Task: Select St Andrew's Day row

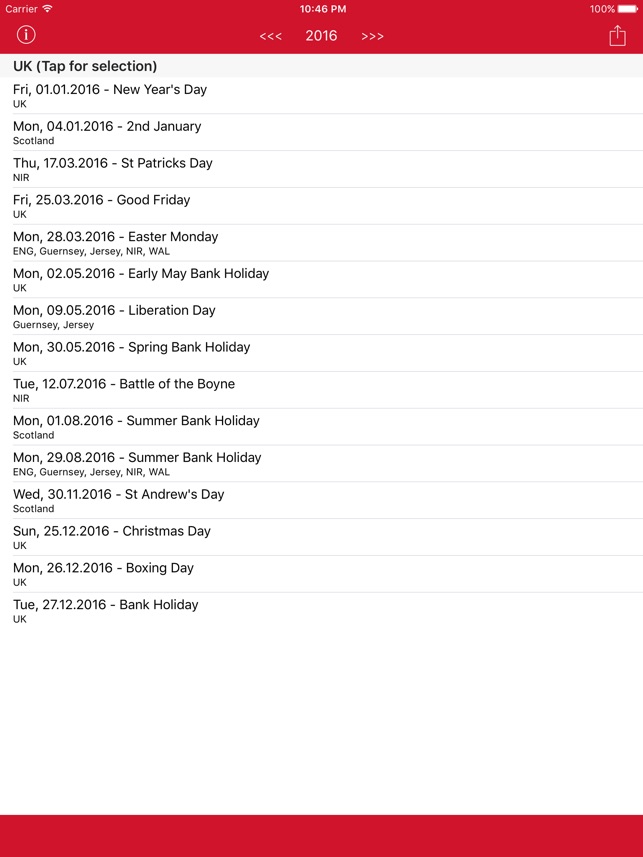Action: point(322,500)
